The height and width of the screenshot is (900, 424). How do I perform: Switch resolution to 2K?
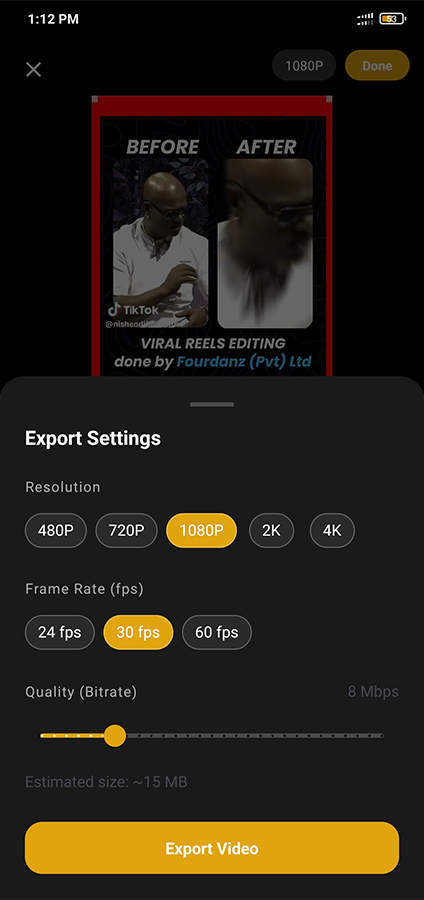271,530
